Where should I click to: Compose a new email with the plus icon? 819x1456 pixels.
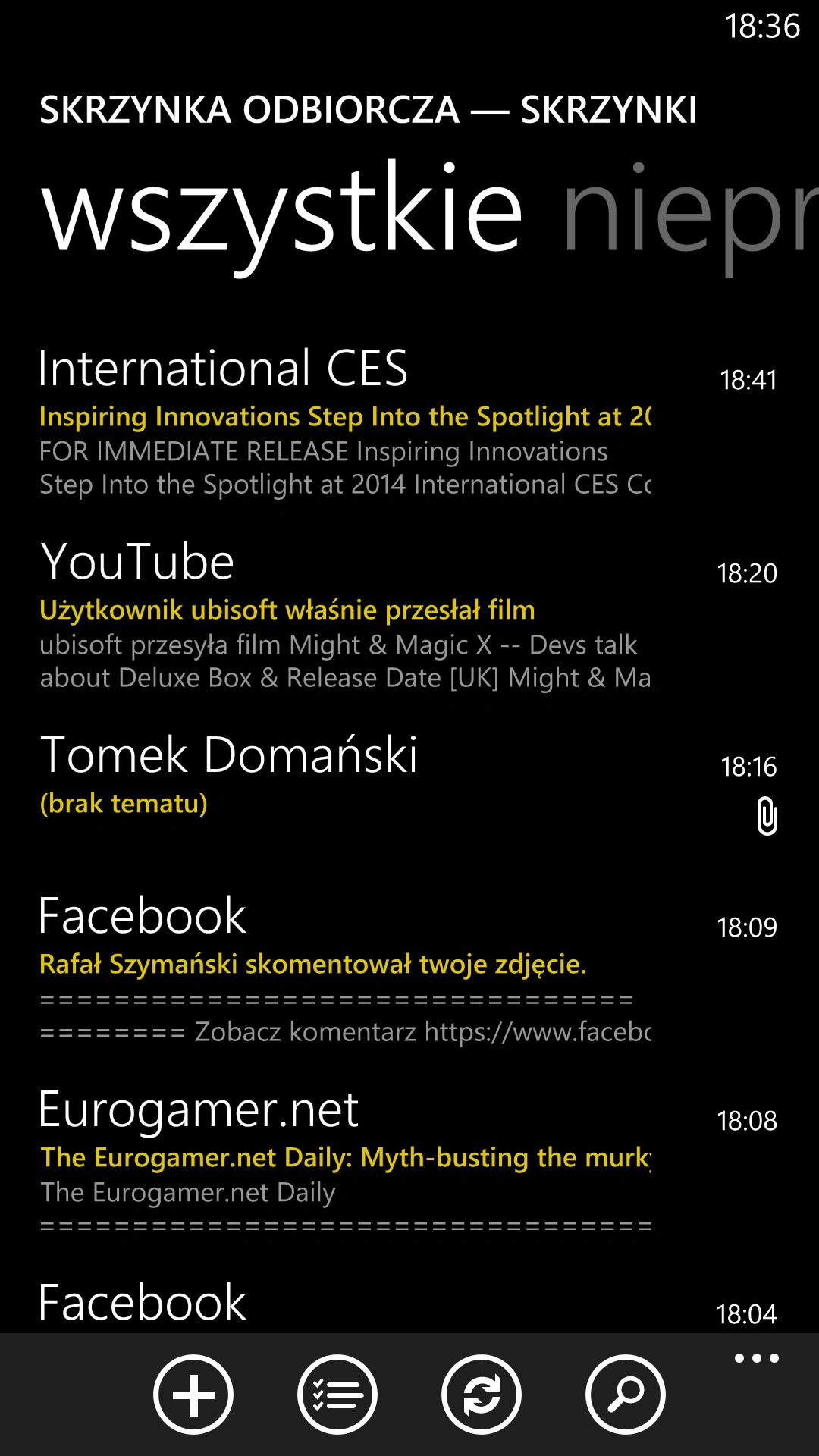(193, 1395)
